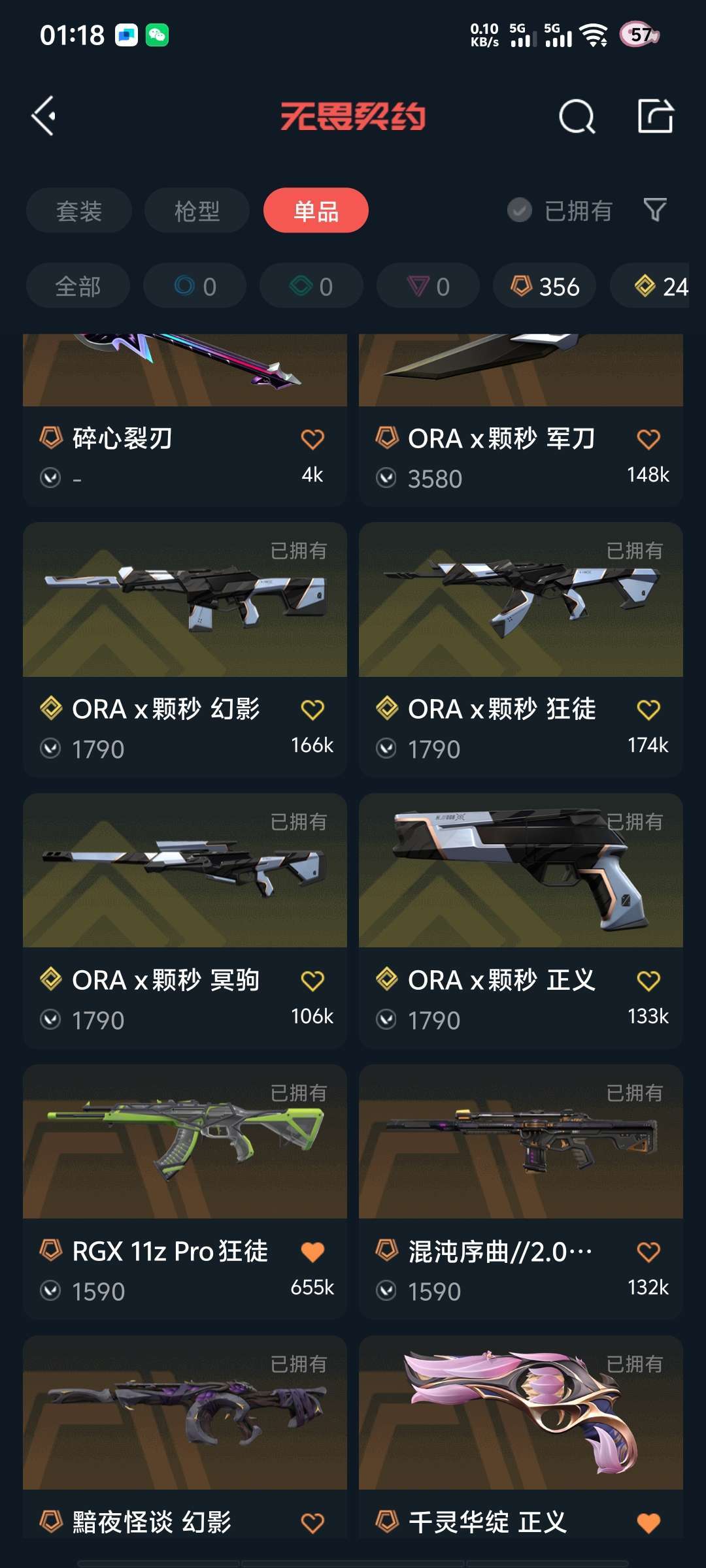Tap the 全部 filter button

pyautogui.click(x=78, y=286)
